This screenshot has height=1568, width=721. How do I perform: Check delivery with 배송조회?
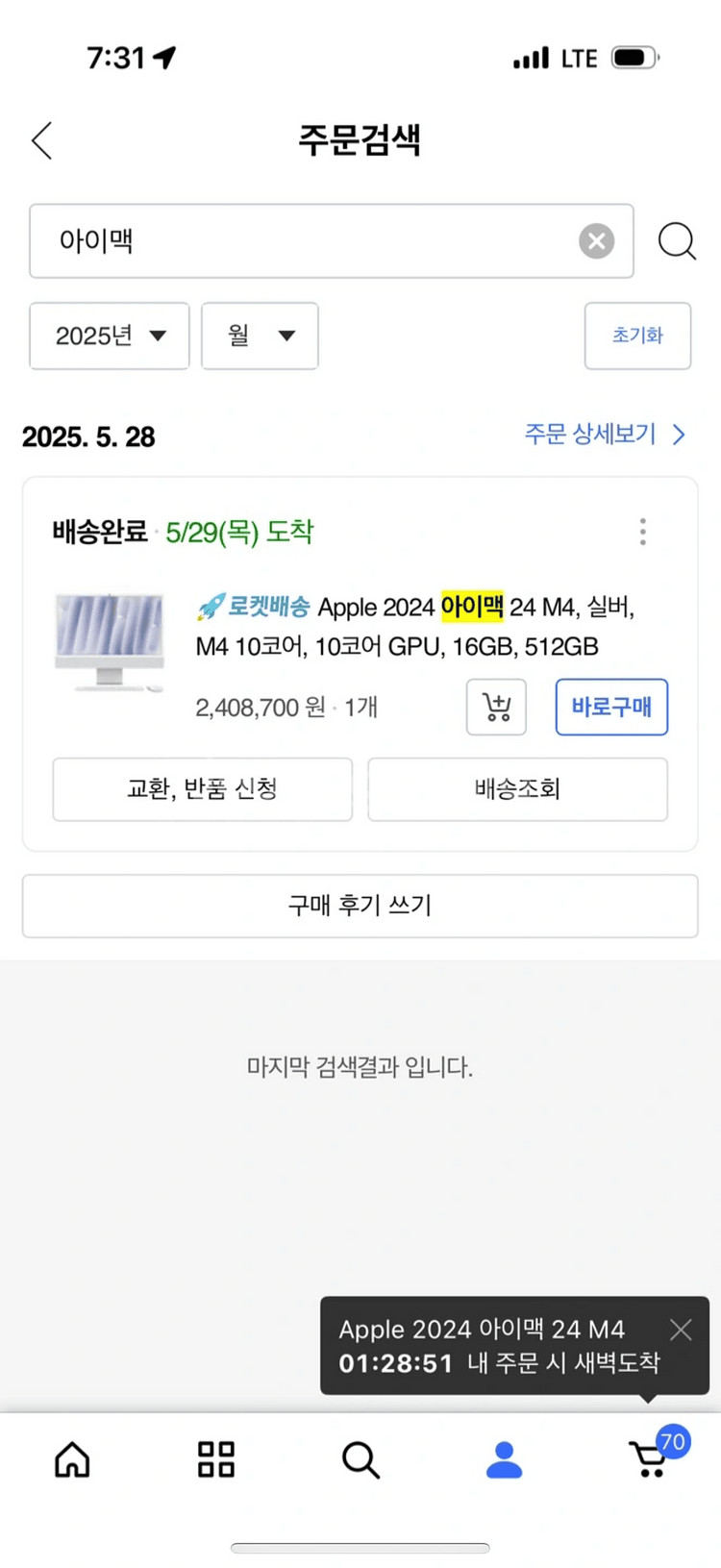click(x=517, y=789)
